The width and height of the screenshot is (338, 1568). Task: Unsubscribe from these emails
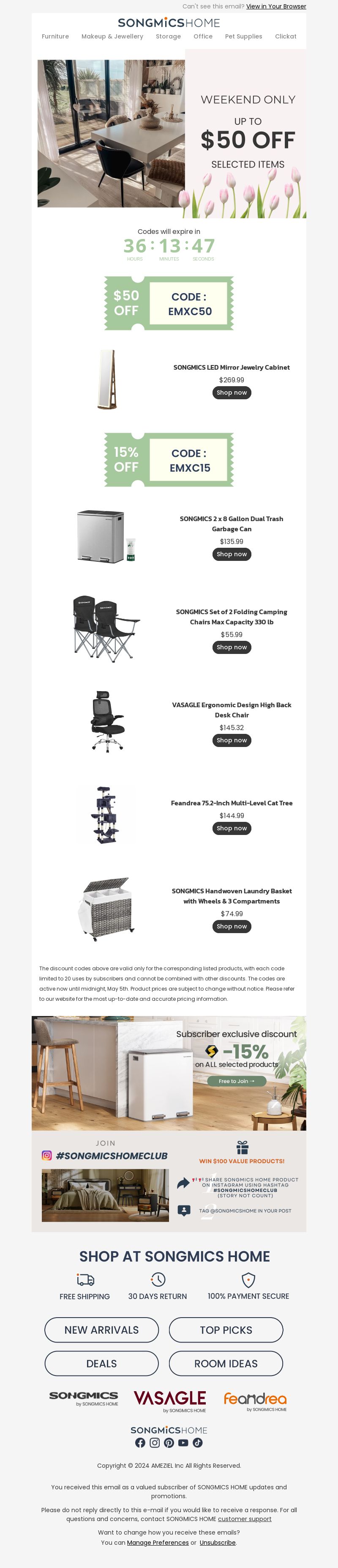[x=217, y=1542]
